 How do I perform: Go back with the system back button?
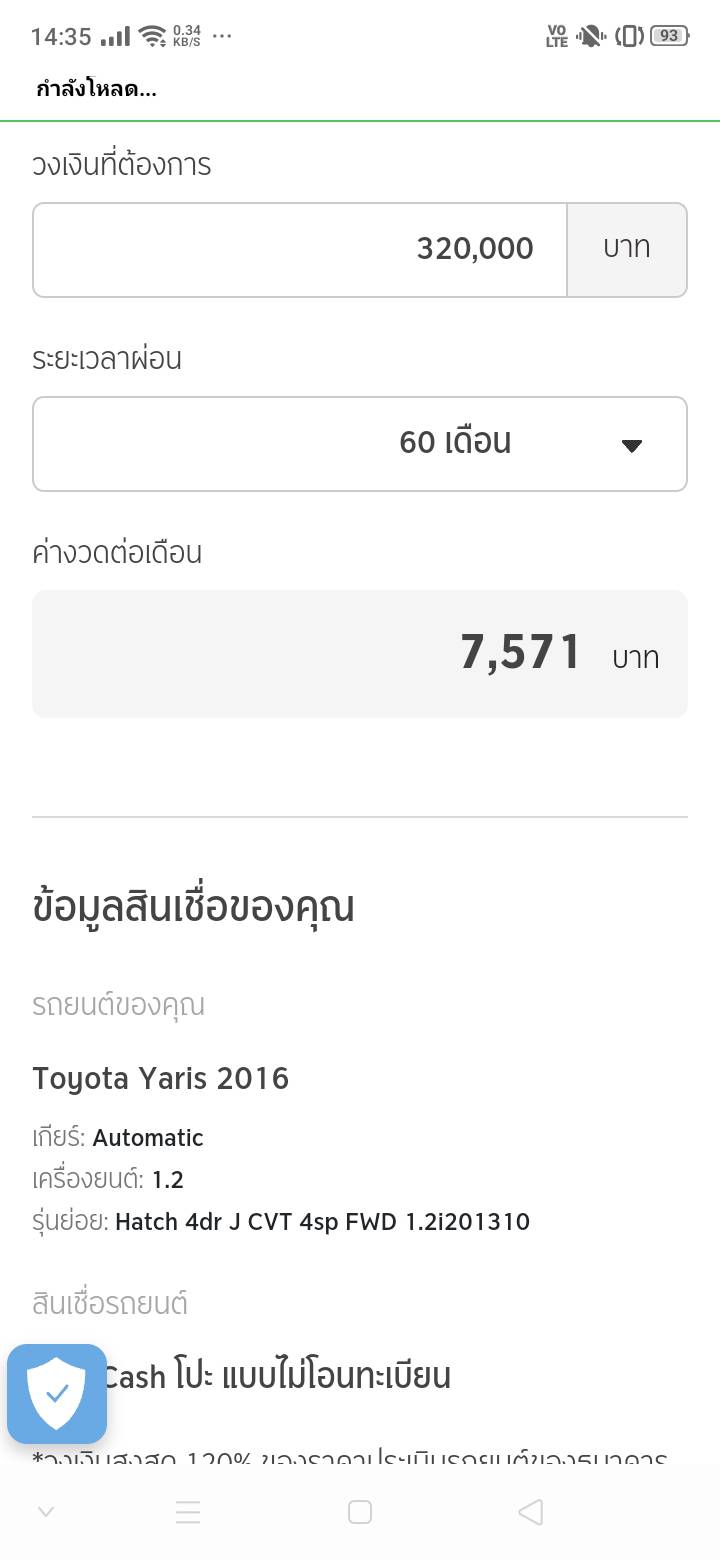click(x=531, y=1512)
